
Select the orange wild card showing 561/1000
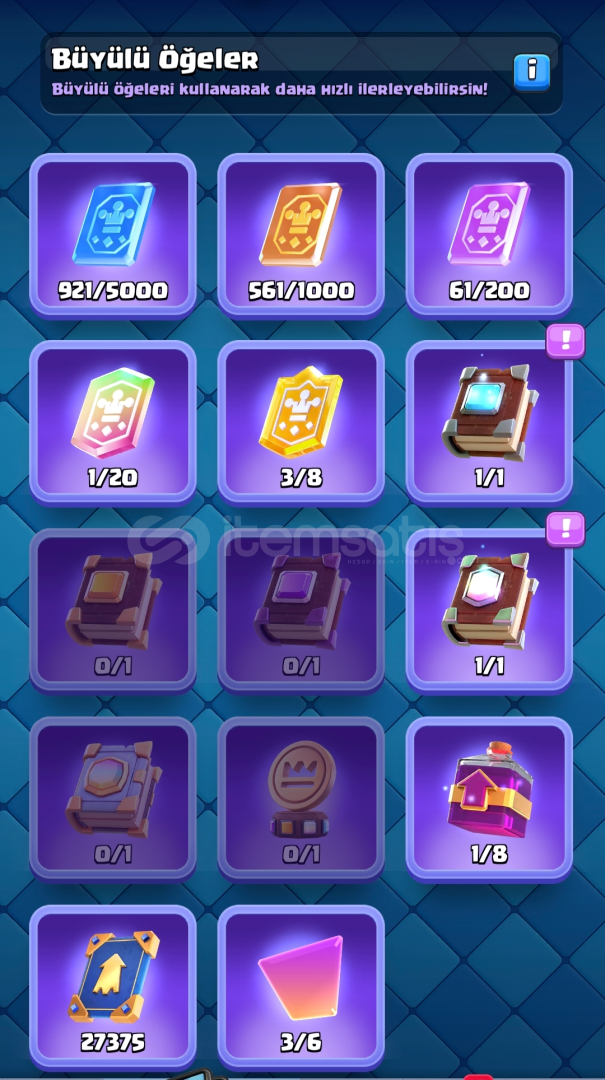click(x=301, y=235)
